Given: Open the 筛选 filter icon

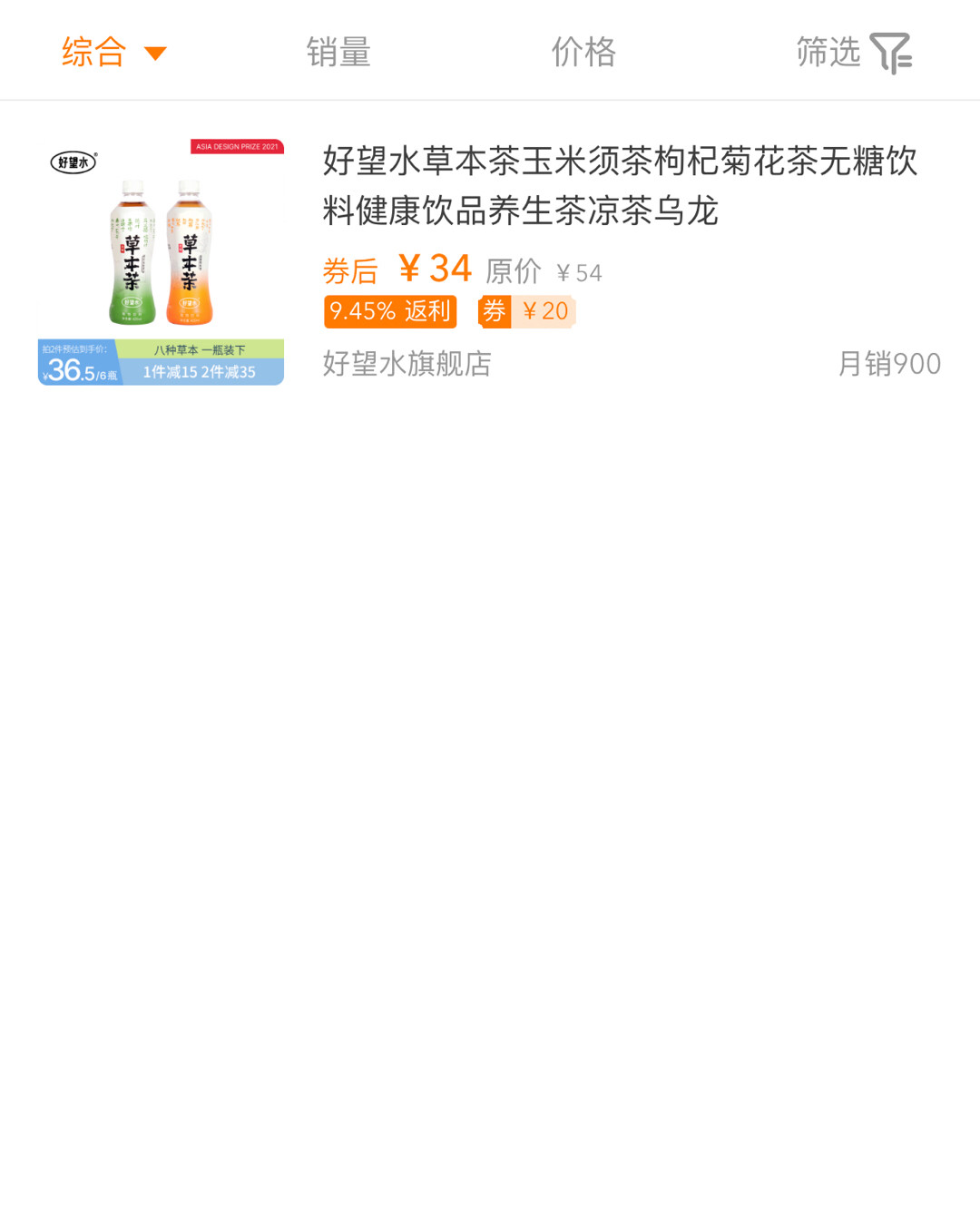Looking at the screenshot, I should (853, 53).
